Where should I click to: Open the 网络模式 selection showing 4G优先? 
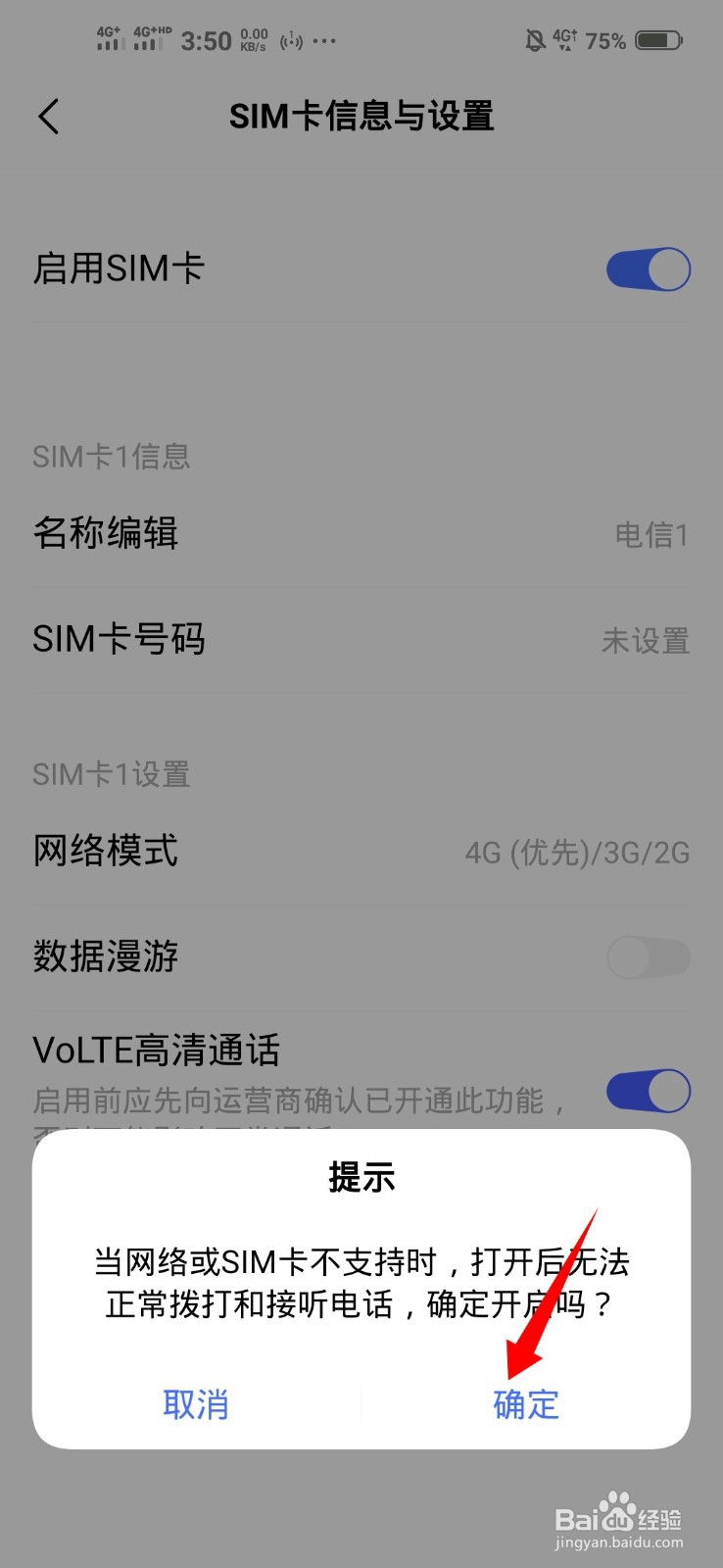click(361, 852)
